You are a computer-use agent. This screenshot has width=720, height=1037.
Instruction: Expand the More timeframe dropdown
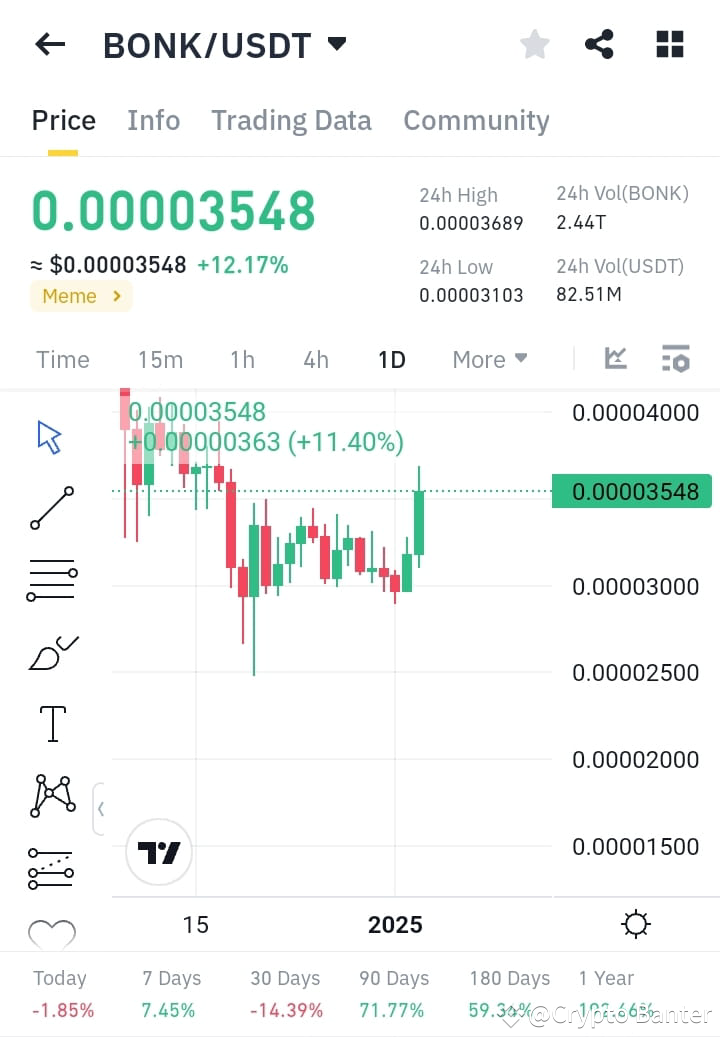(489, 358)
